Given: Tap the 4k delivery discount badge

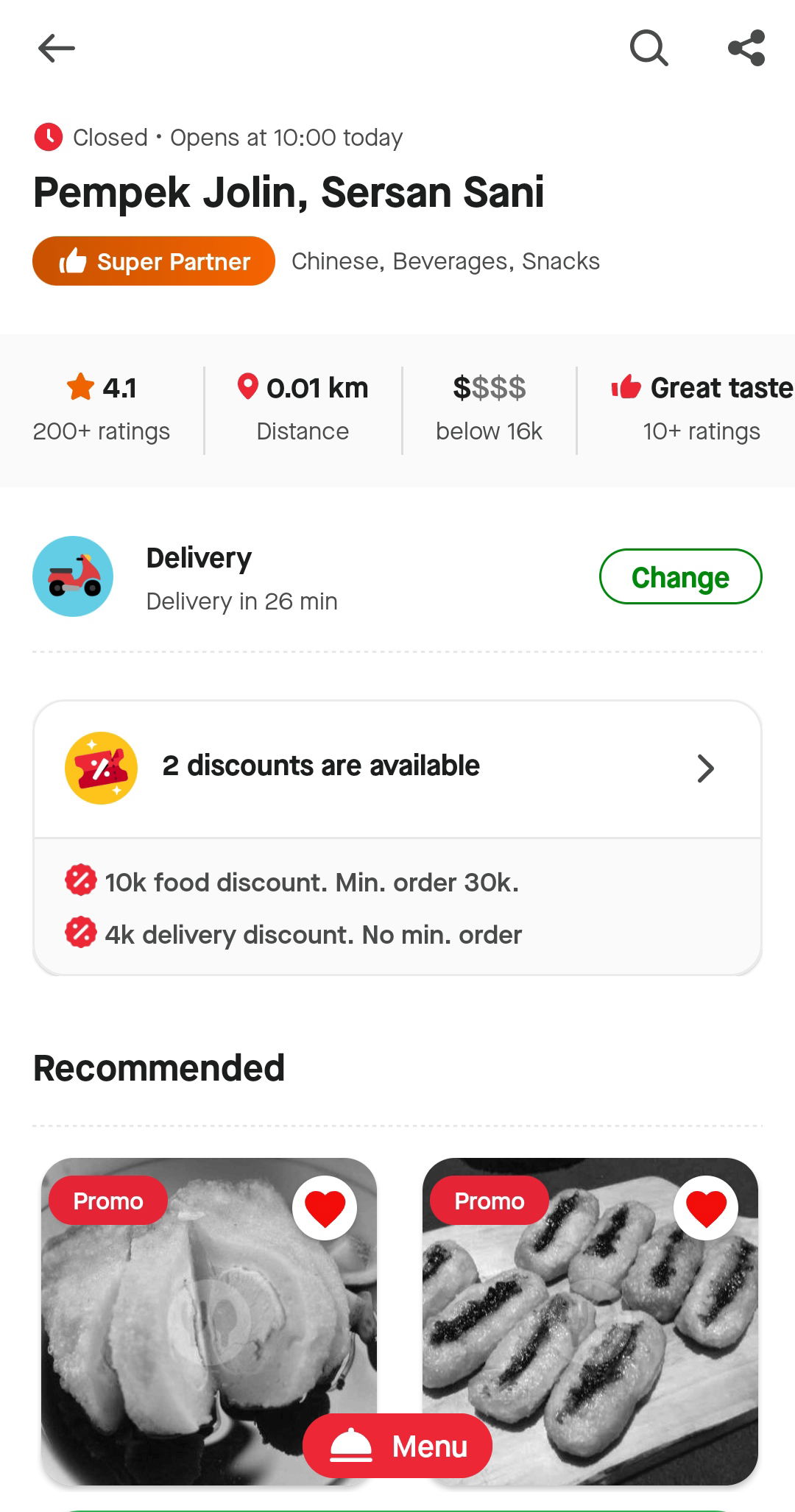Looking at the screenshot, I should click(x=81, y=934).
